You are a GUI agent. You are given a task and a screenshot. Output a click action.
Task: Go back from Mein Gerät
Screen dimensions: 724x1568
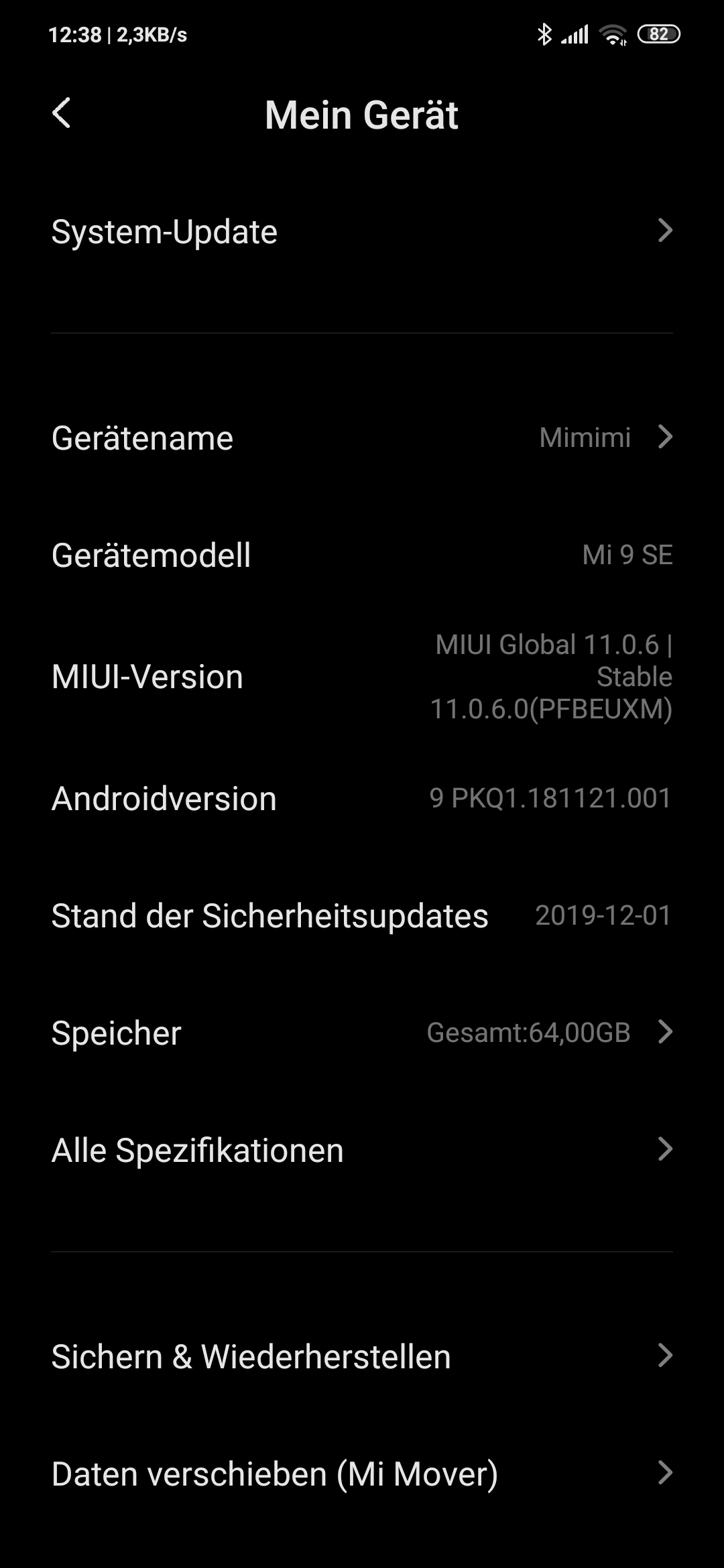click(x=61, y=113)
